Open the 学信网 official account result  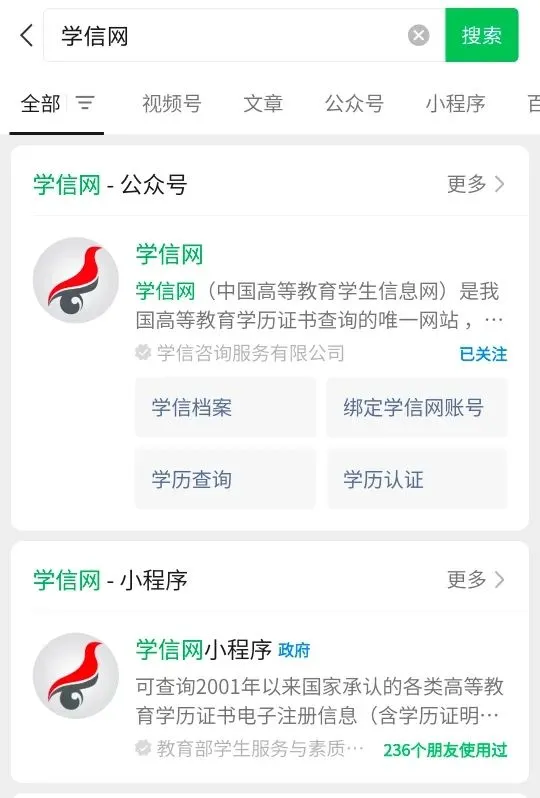click(270, 300)
